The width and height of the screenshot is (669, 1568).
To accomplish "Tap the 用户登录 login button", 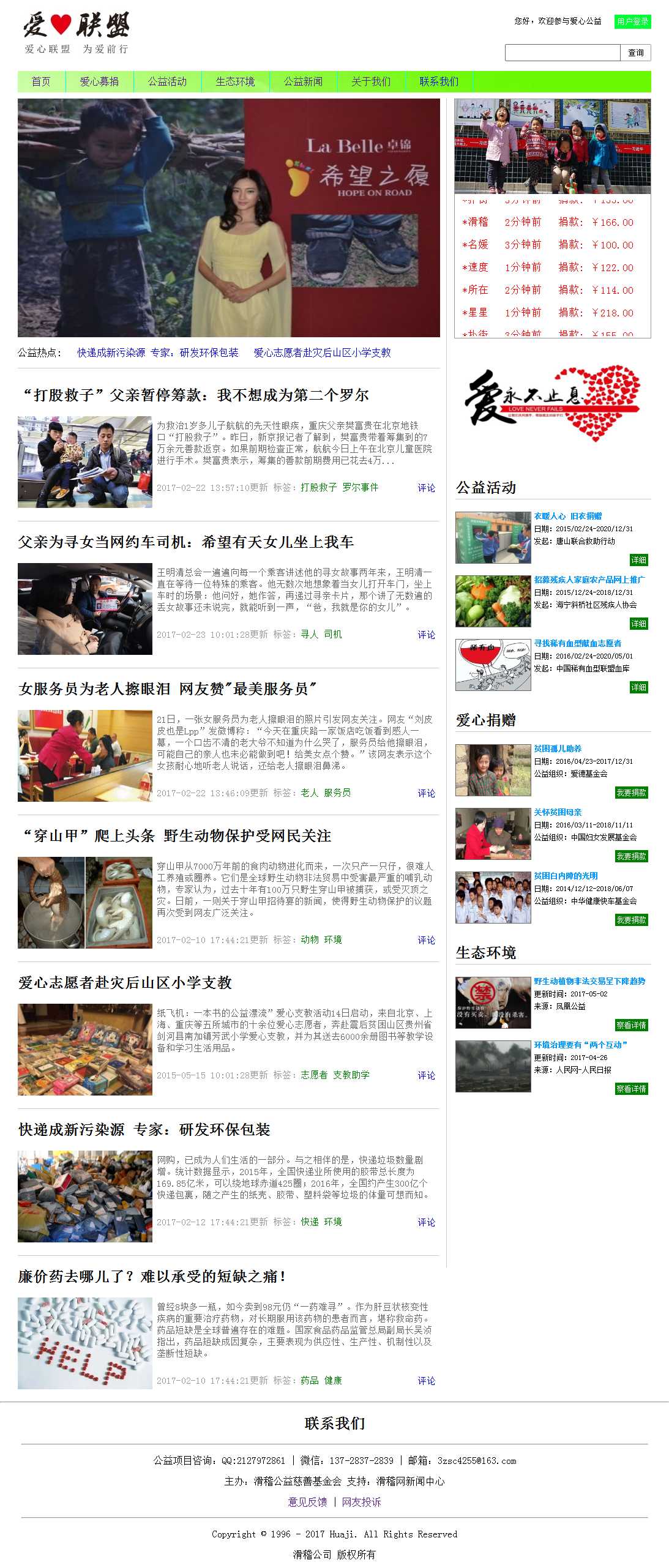I will coord(632,21).
